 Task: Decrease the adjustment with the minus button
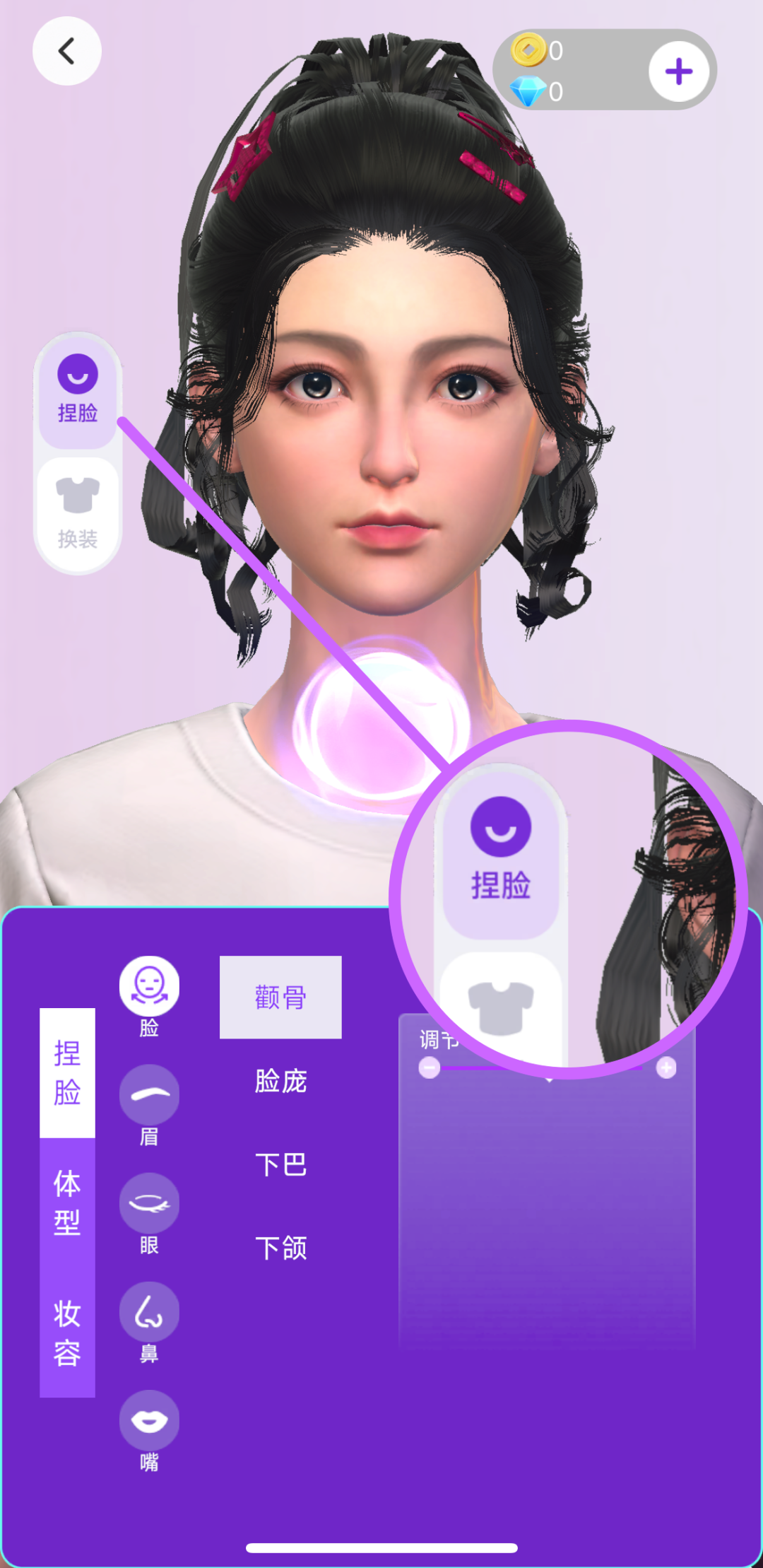click(x=429, y=1067)
